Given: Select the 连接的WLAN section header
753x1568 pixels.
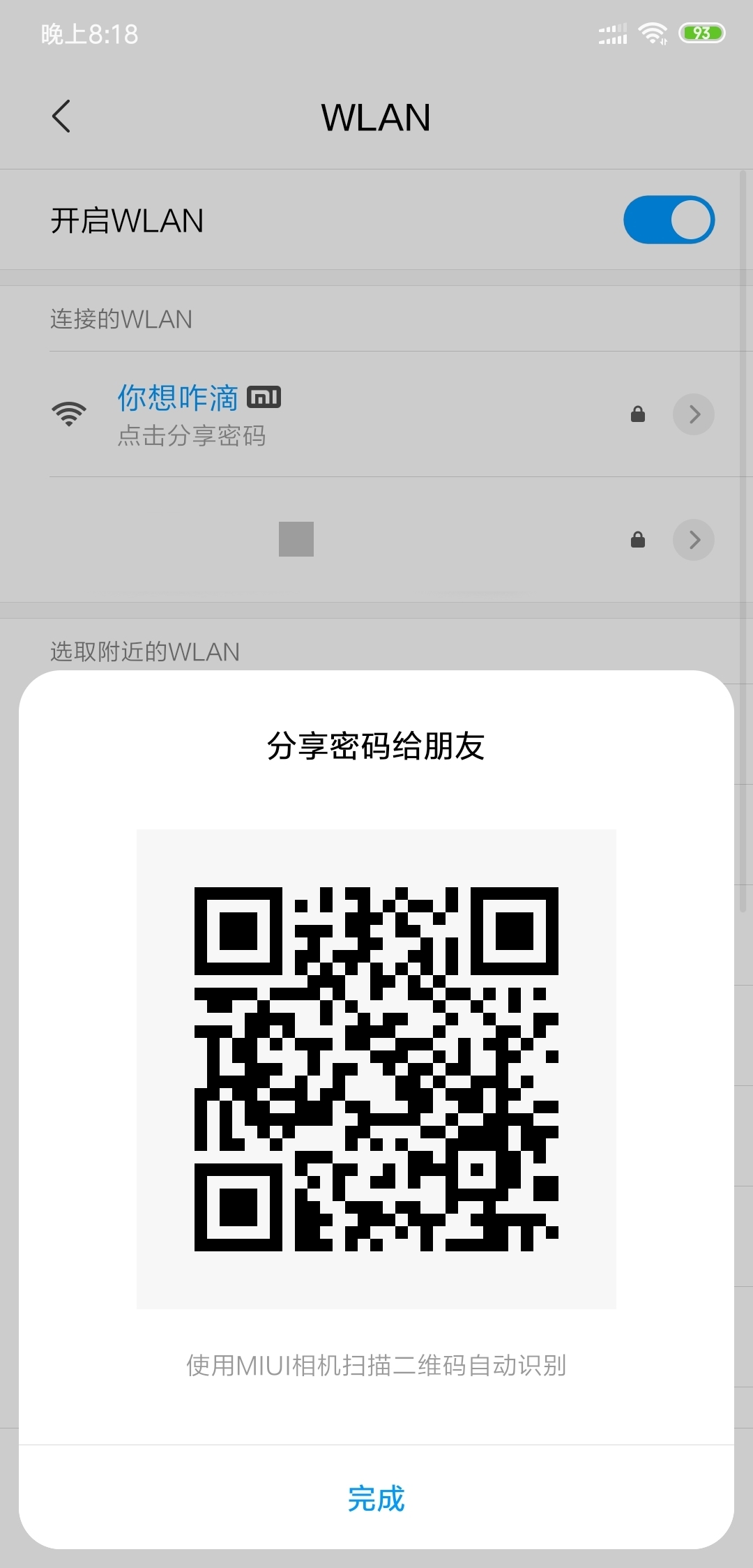Looking at the screenshot, I should tap(119, 319).
